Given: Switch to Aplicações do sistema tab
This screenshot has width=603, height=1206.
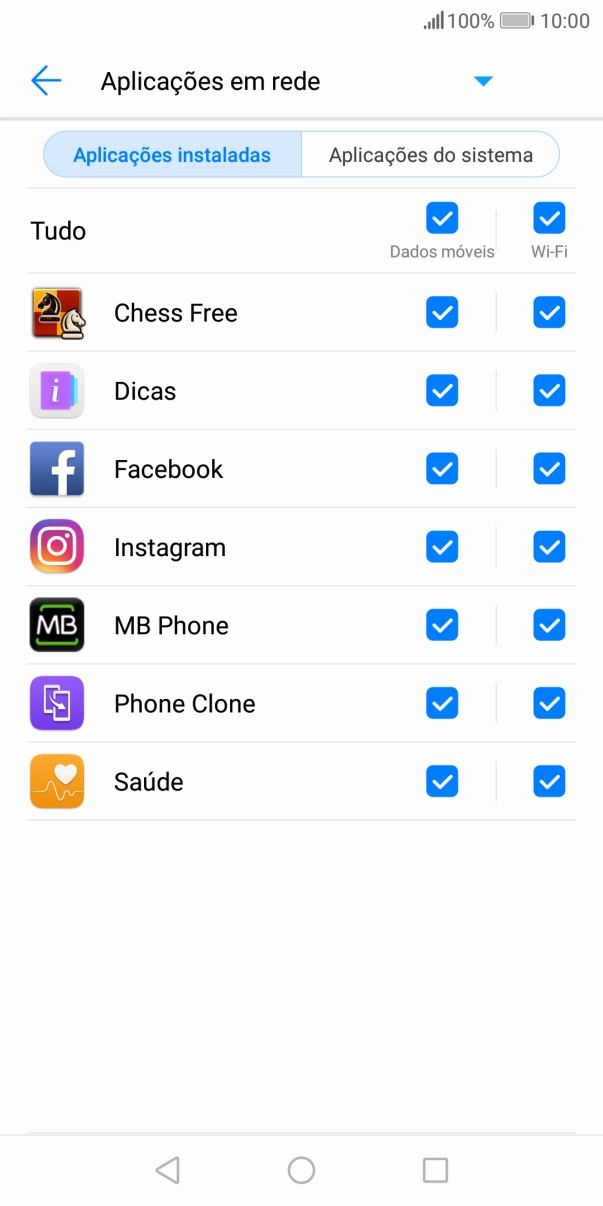Looking at the screenshot, I should click(x=430, y=155).
